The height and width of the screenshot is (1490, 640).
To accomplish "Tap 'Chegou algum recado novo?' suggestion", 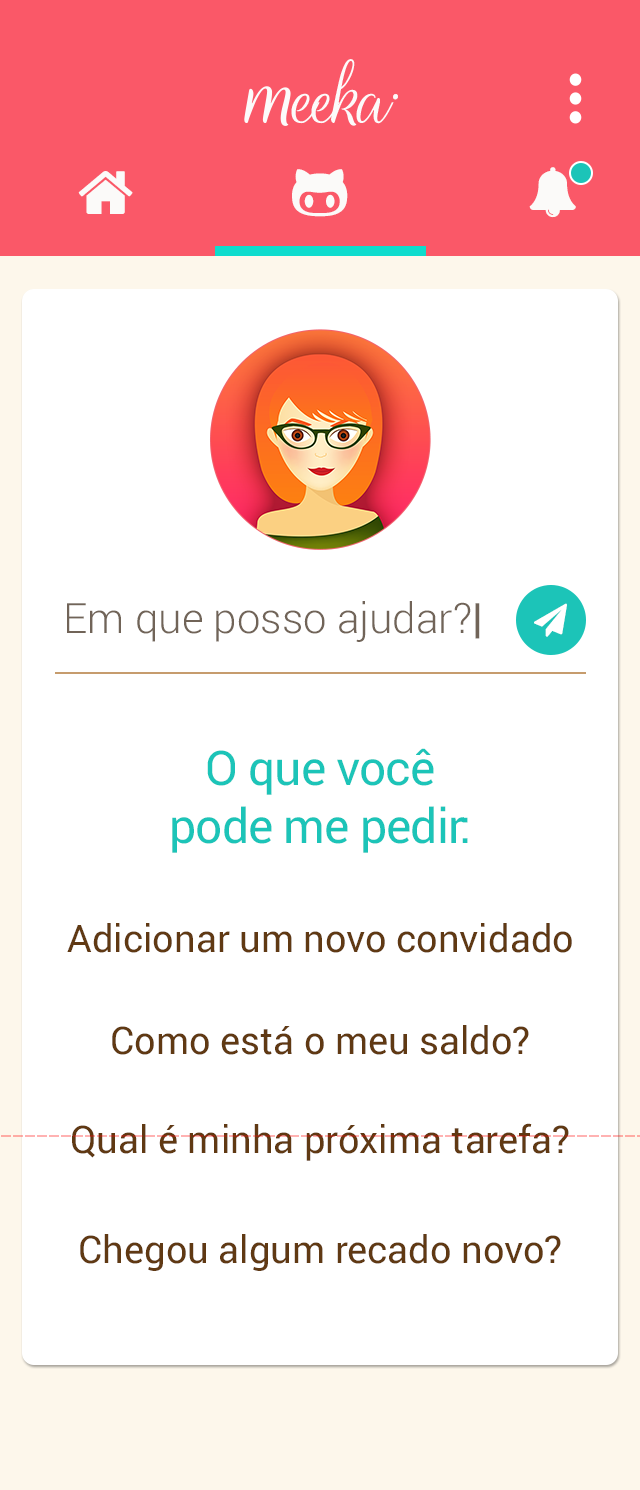I will pyautogui.click(x=320, y=1250).
